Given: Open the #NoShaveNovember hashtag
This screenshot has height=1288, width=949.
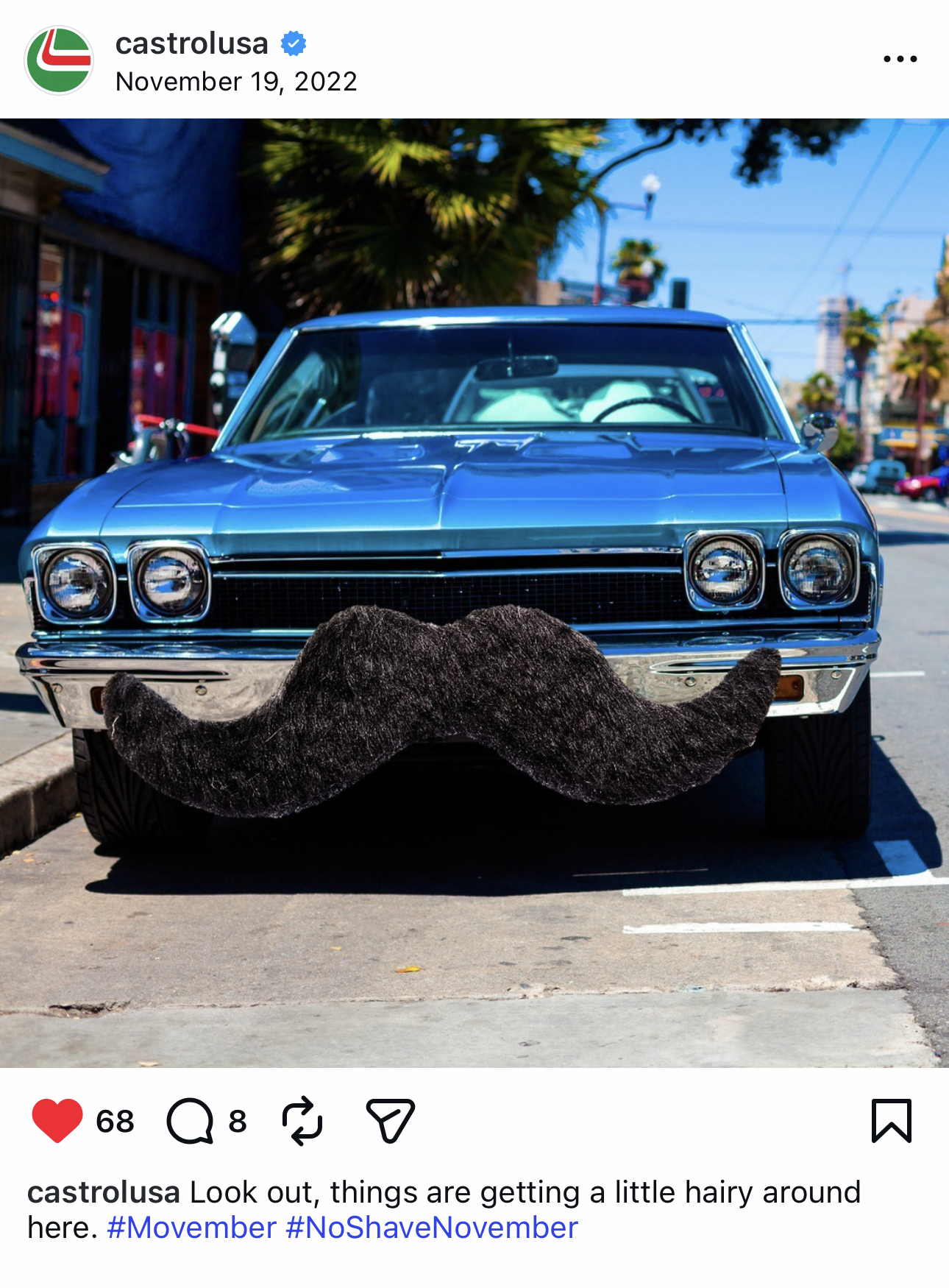Looking at the screenshot, I should pyautogui.click(x=432, y=1228).
